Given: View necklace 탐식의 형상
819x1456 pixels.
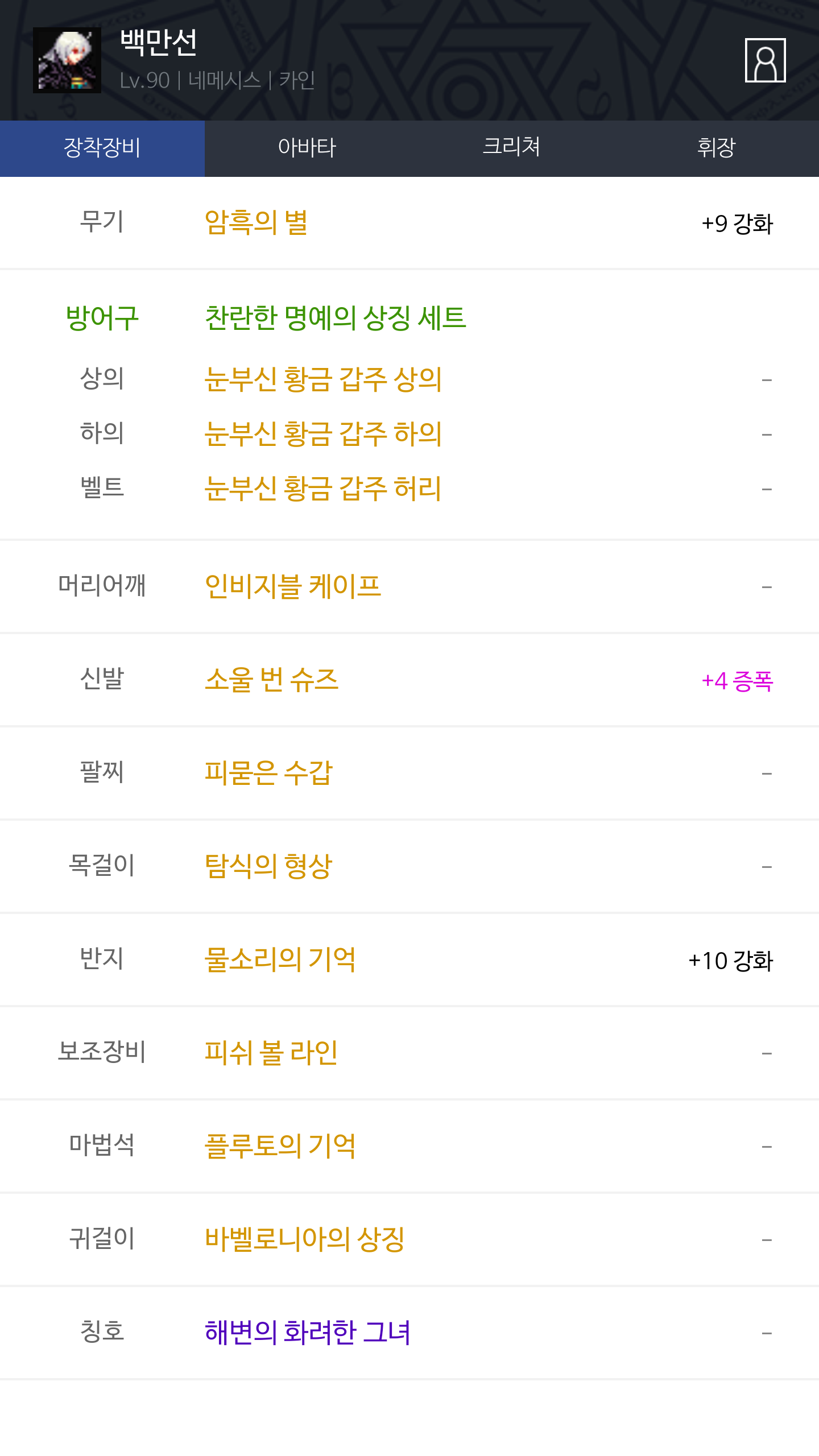Looking at the screenshot, I should click(268, 866).
